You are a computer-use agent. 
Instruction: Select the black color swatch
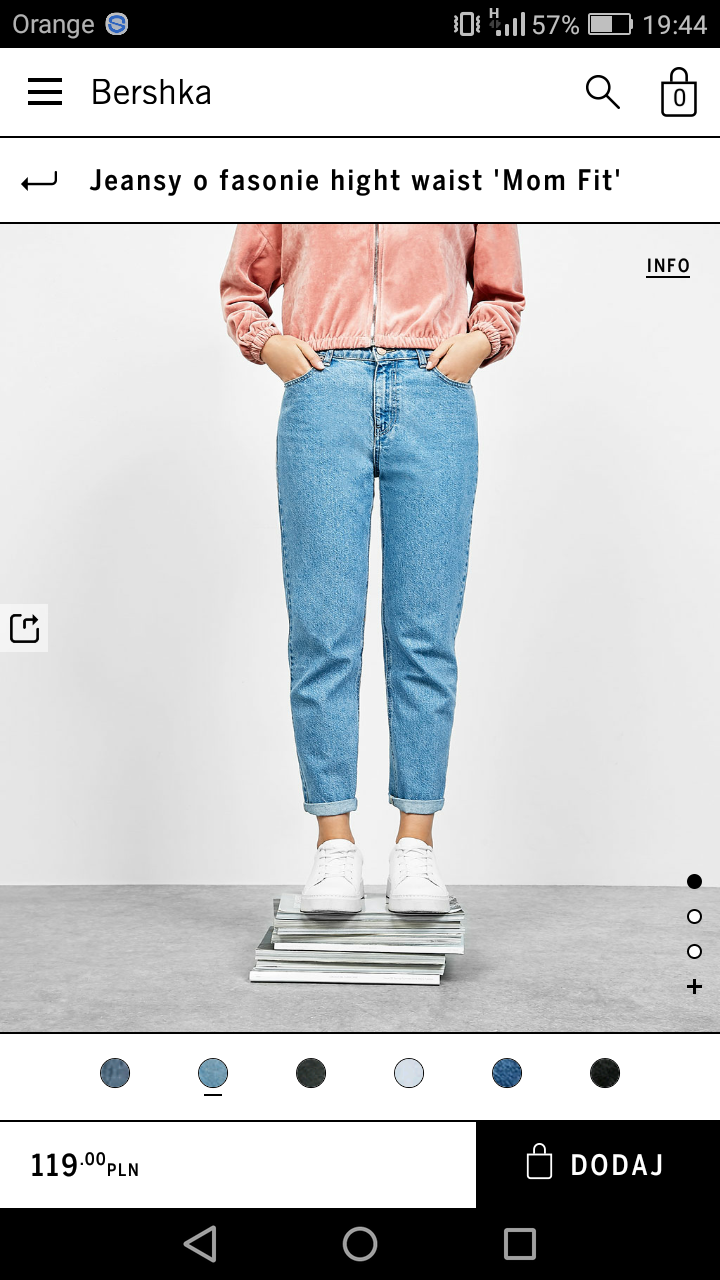coord(605,1074)
